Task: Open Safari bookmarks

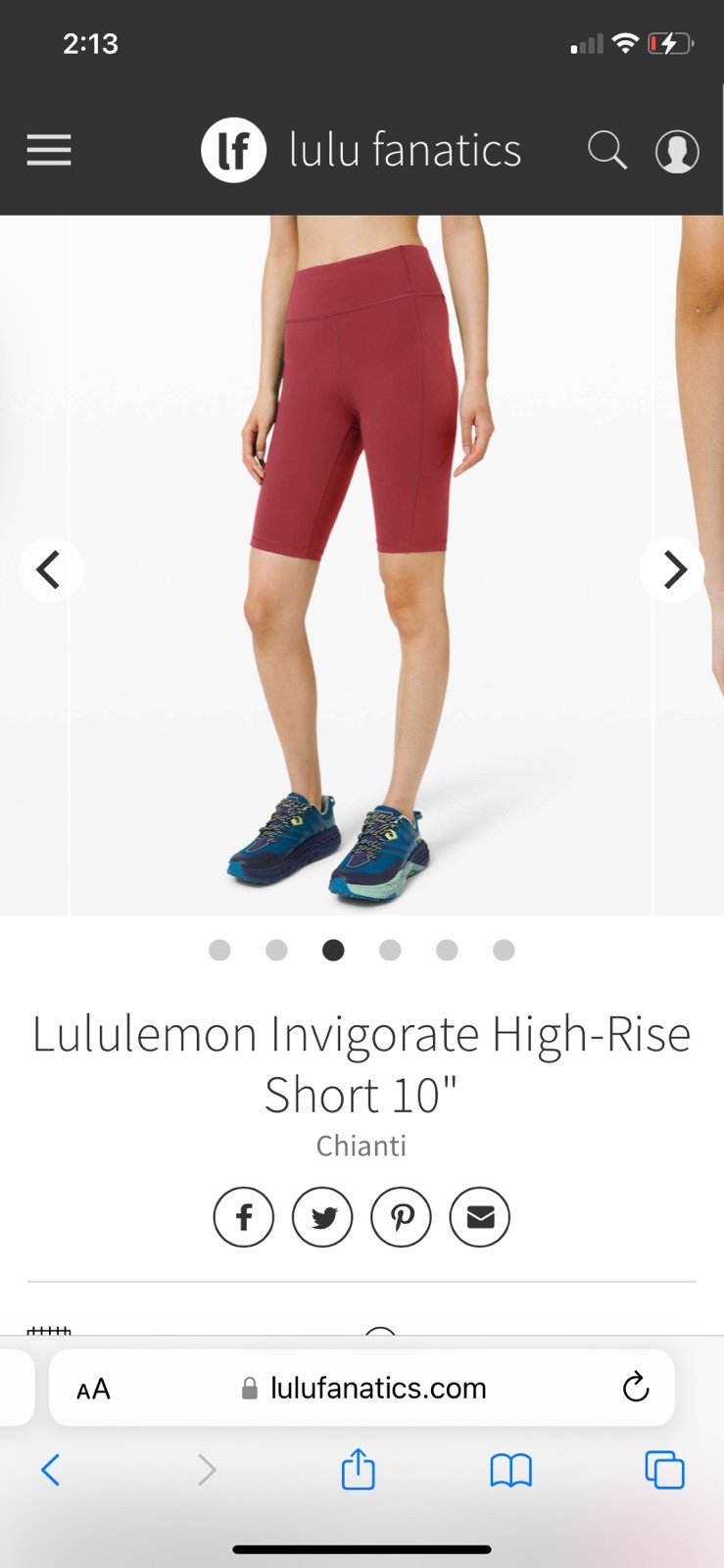Action: 510,1470
